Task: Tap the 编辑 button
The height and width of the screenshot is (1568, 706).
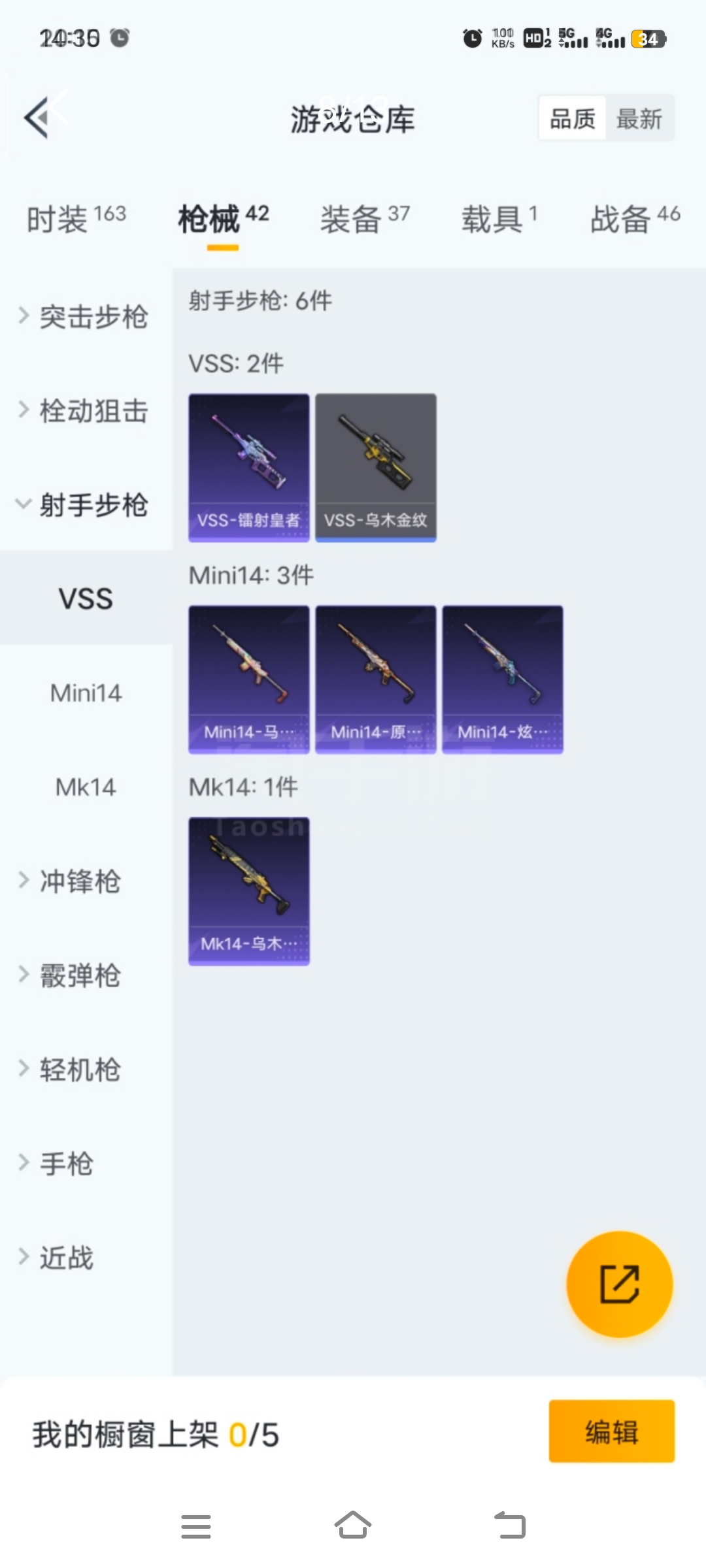Action: tap(611, 1431)
